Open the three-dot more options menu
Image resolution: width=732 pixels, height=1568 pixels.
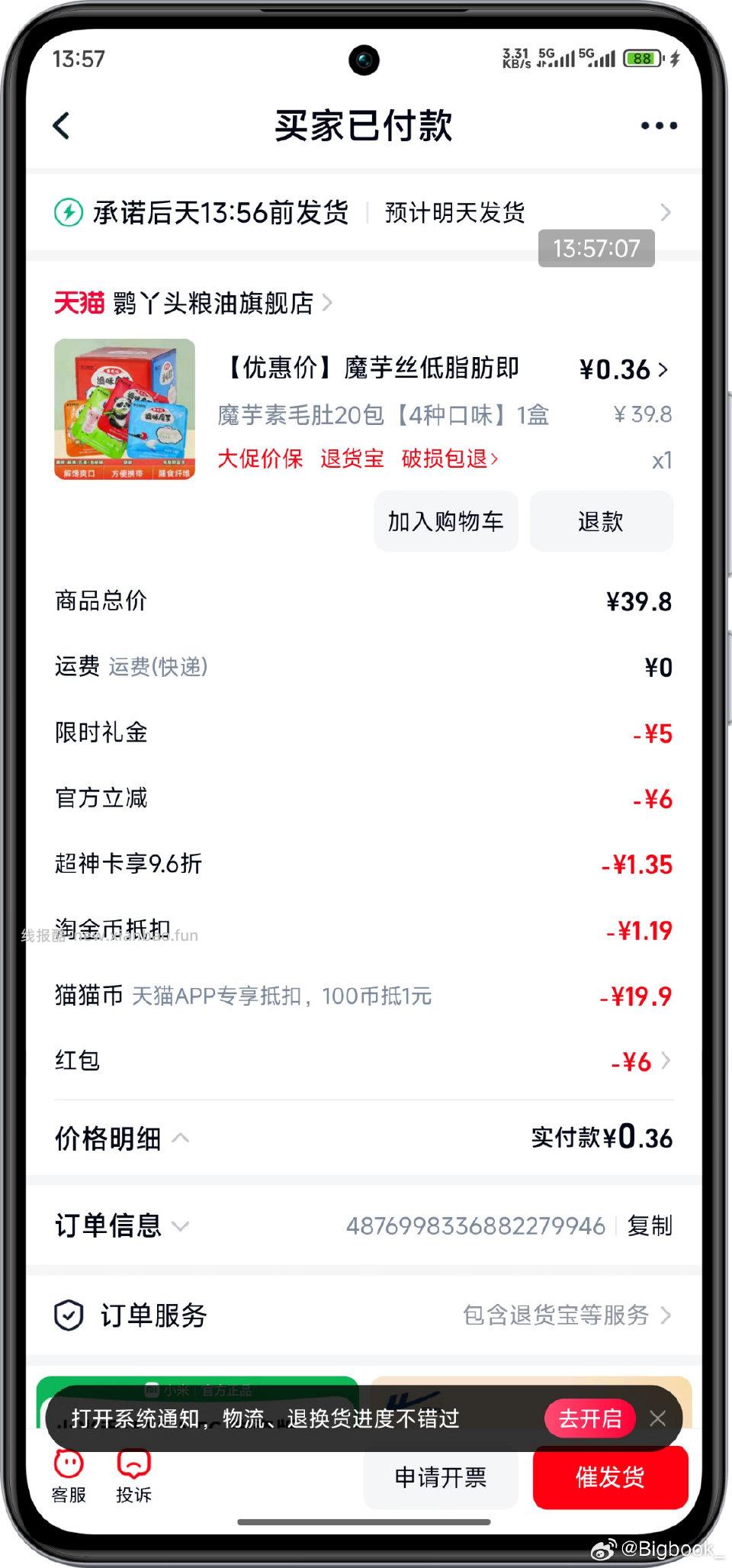coord(659,126)
